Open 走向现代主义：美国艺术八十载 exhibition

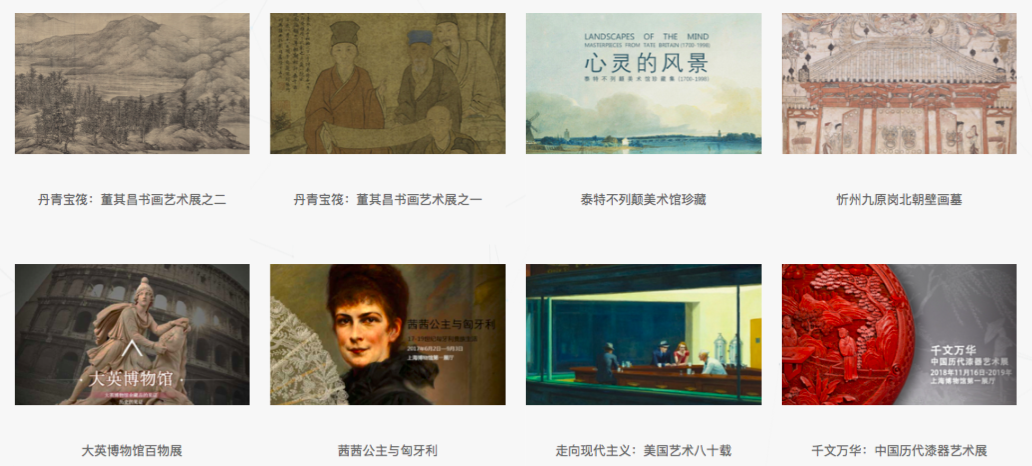[643, 335]
